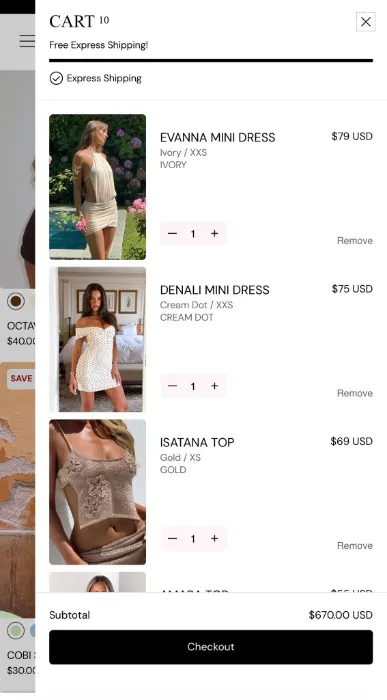Open Evanna Mini Dress product title

coord(217,138)
